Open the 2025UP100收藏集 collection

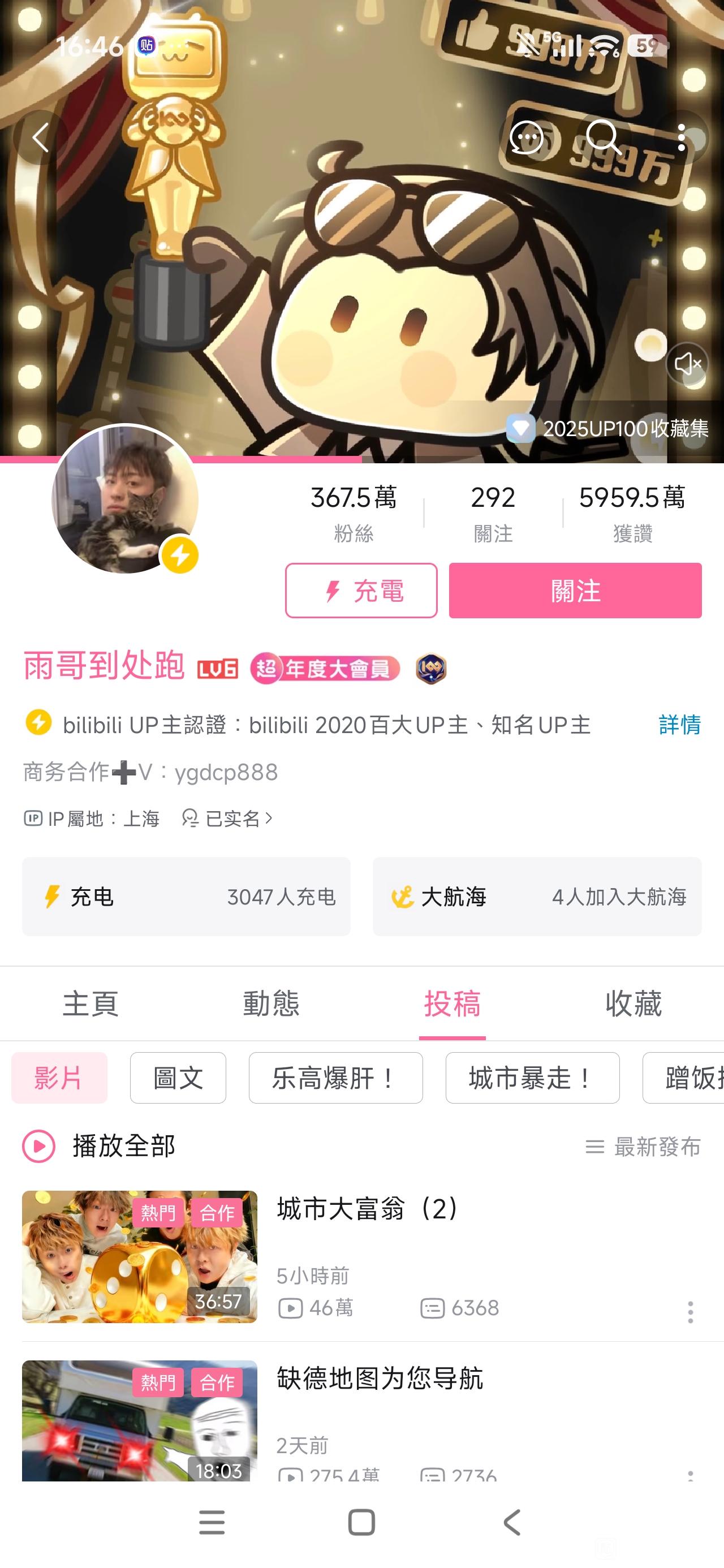(x=609, y=429)
